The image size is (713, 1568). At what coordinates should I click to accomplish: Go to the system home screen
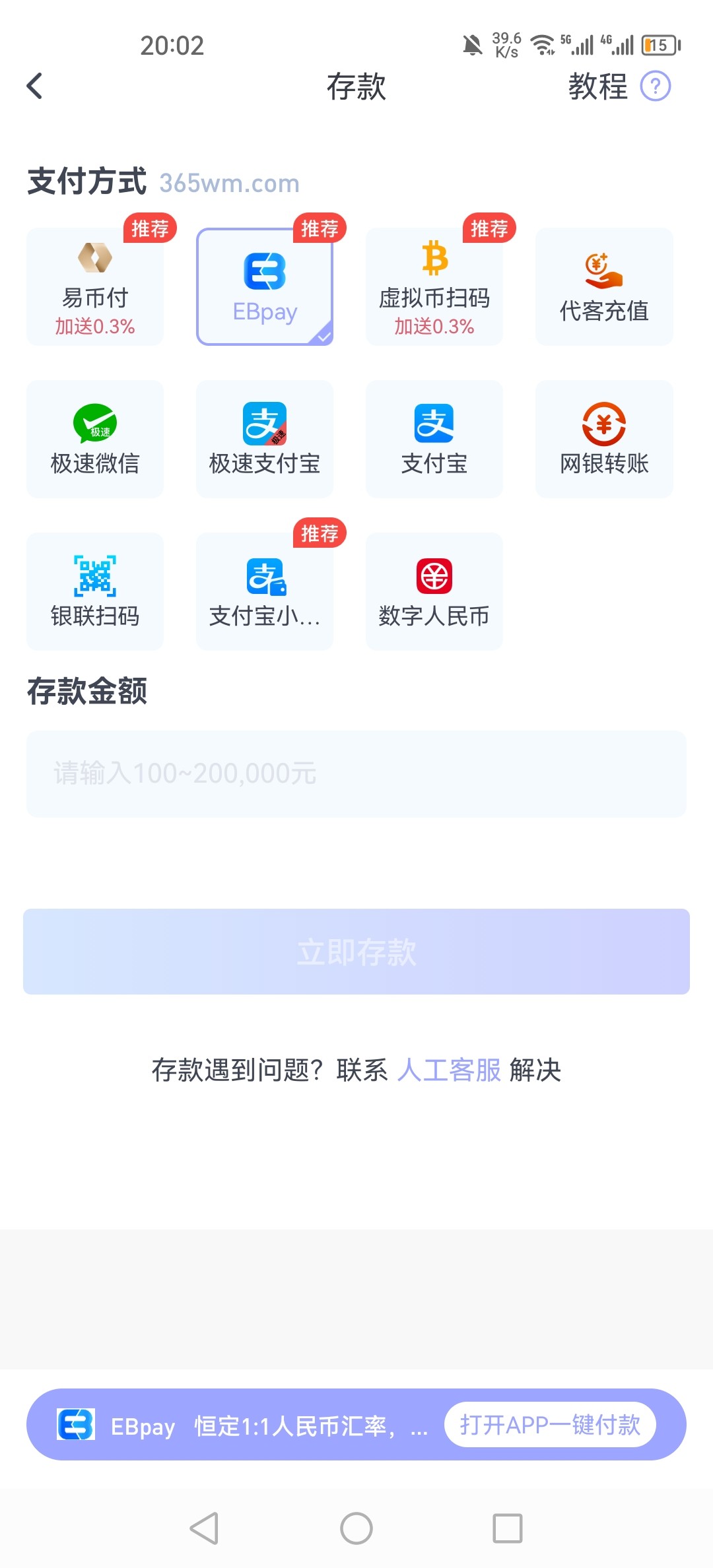tap(356, 1528)
